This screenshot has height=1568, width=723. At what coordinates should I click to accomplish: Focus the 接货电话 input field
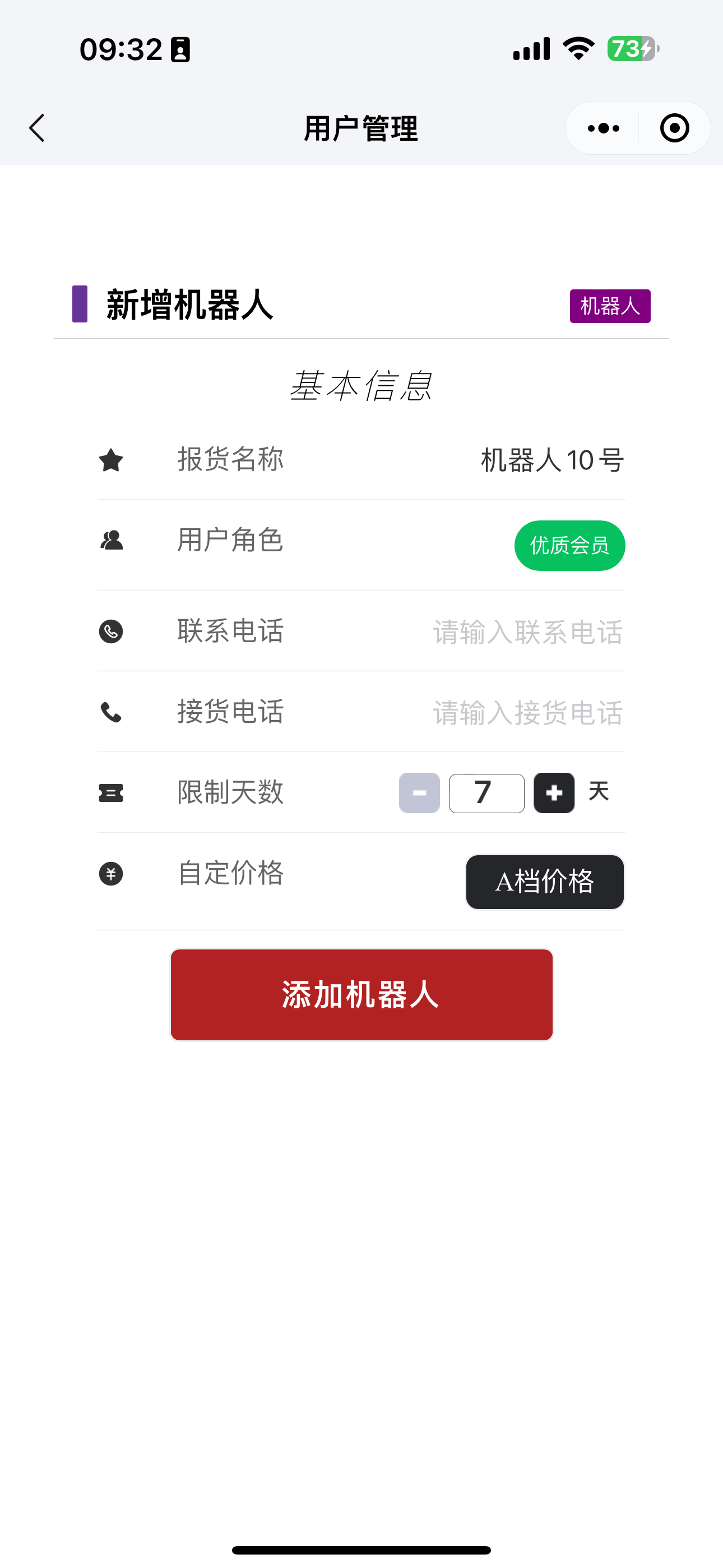pyautogui.click(x=527, y=713)
